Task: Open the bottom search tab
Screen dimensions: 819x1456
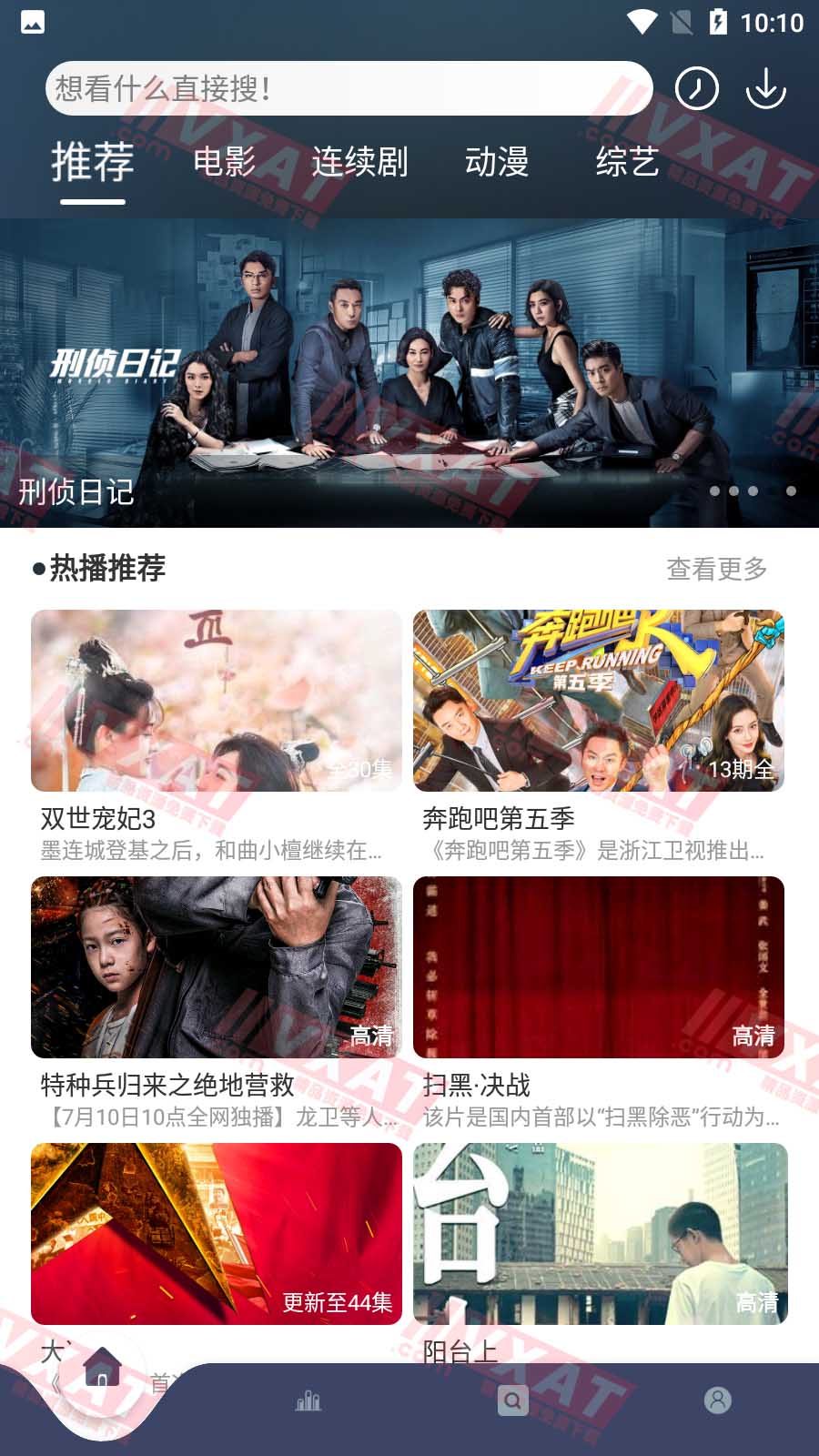Action: (513, 1400)
